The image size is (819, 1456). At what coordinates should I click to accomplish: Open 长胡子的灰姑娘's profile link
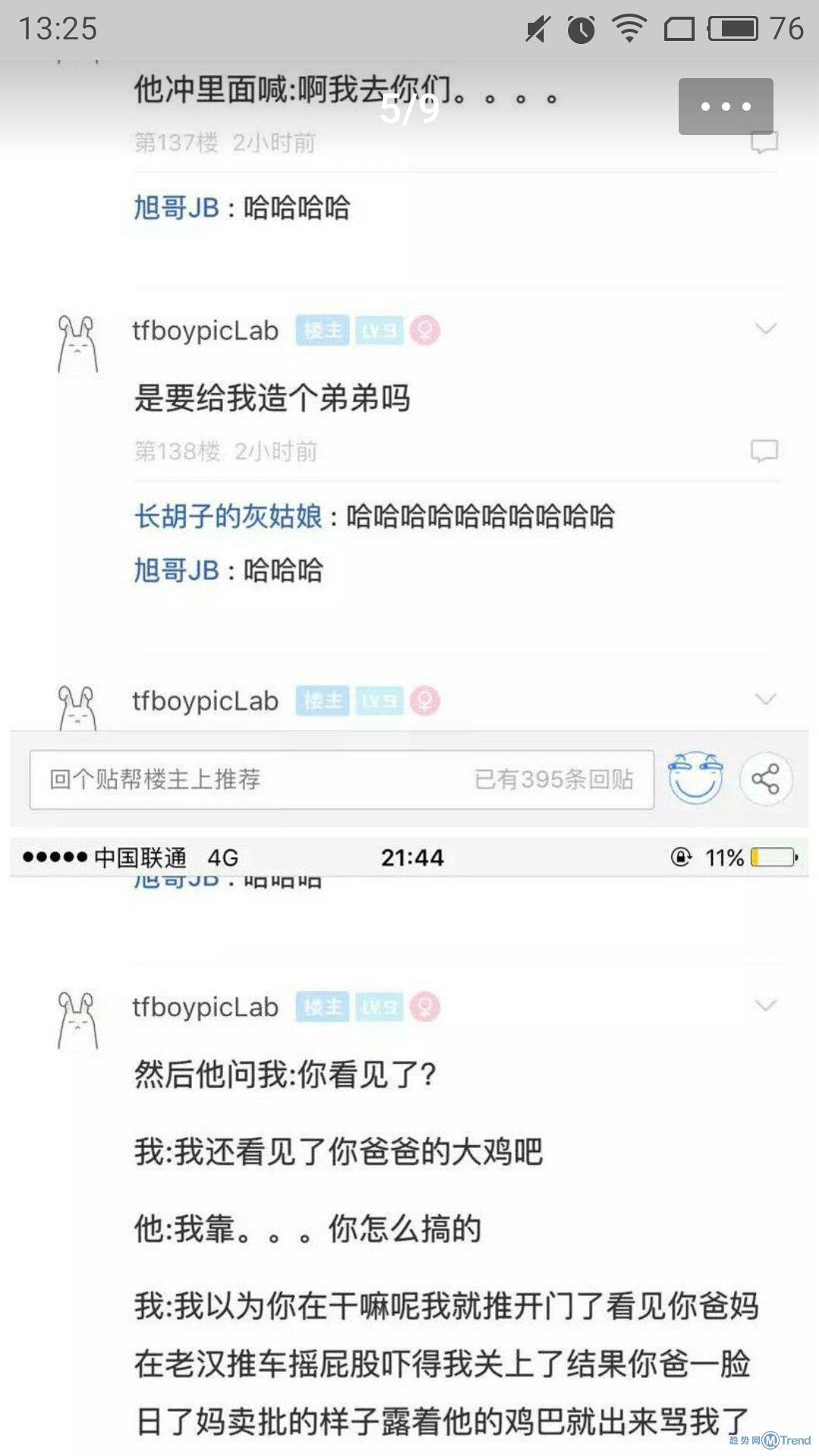(227, 516)
